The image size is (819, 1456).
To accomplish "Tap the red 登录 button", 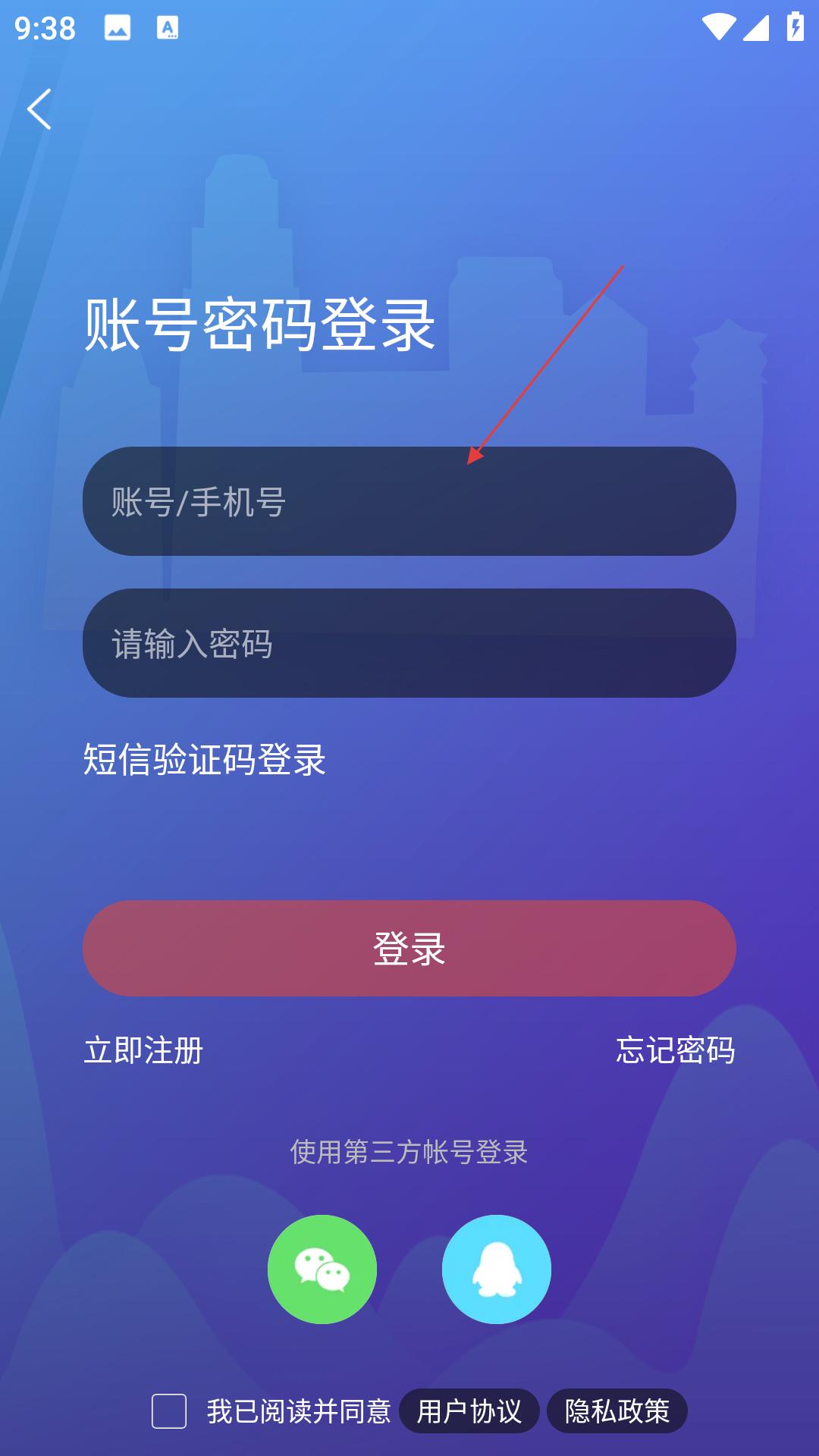I will 409,948.
